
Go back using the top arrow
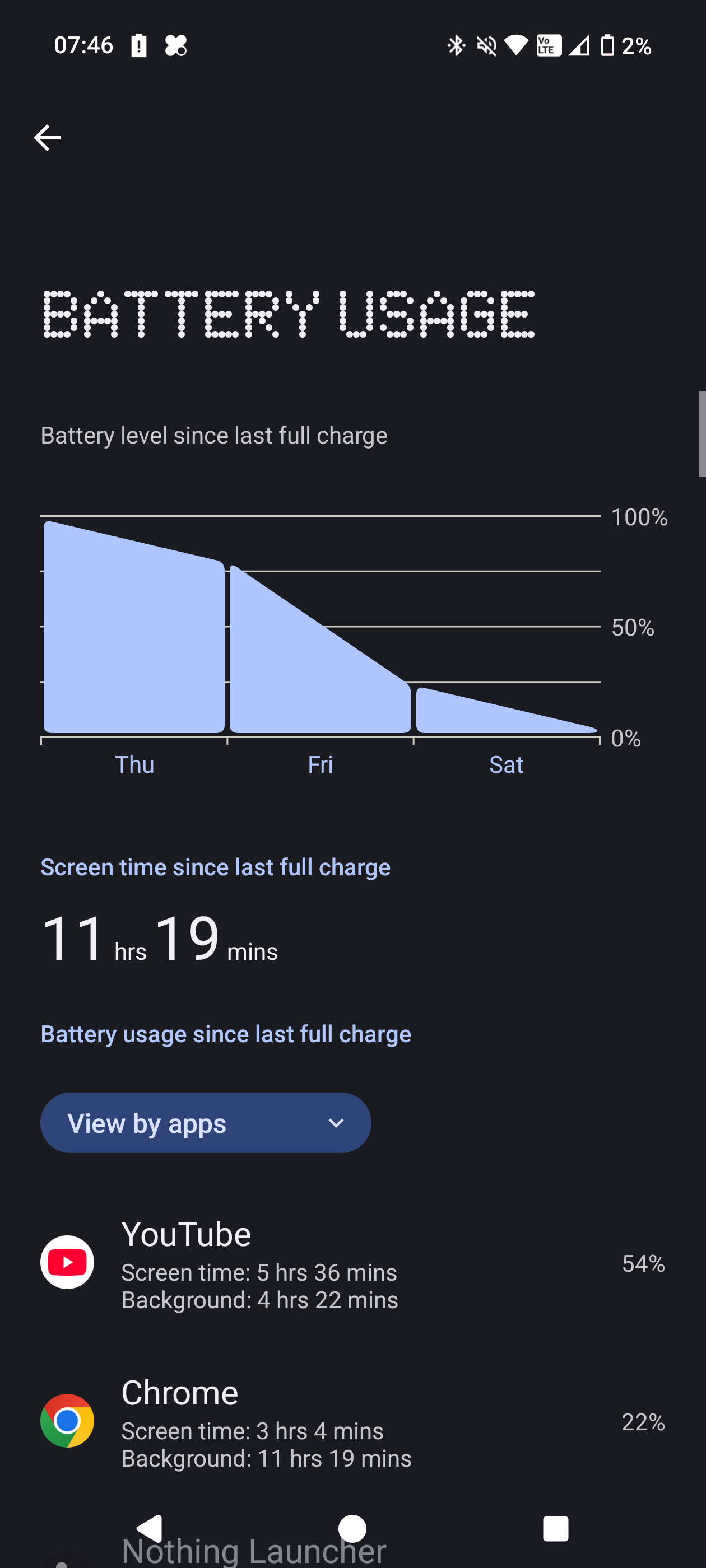click(x=47, y=138)
